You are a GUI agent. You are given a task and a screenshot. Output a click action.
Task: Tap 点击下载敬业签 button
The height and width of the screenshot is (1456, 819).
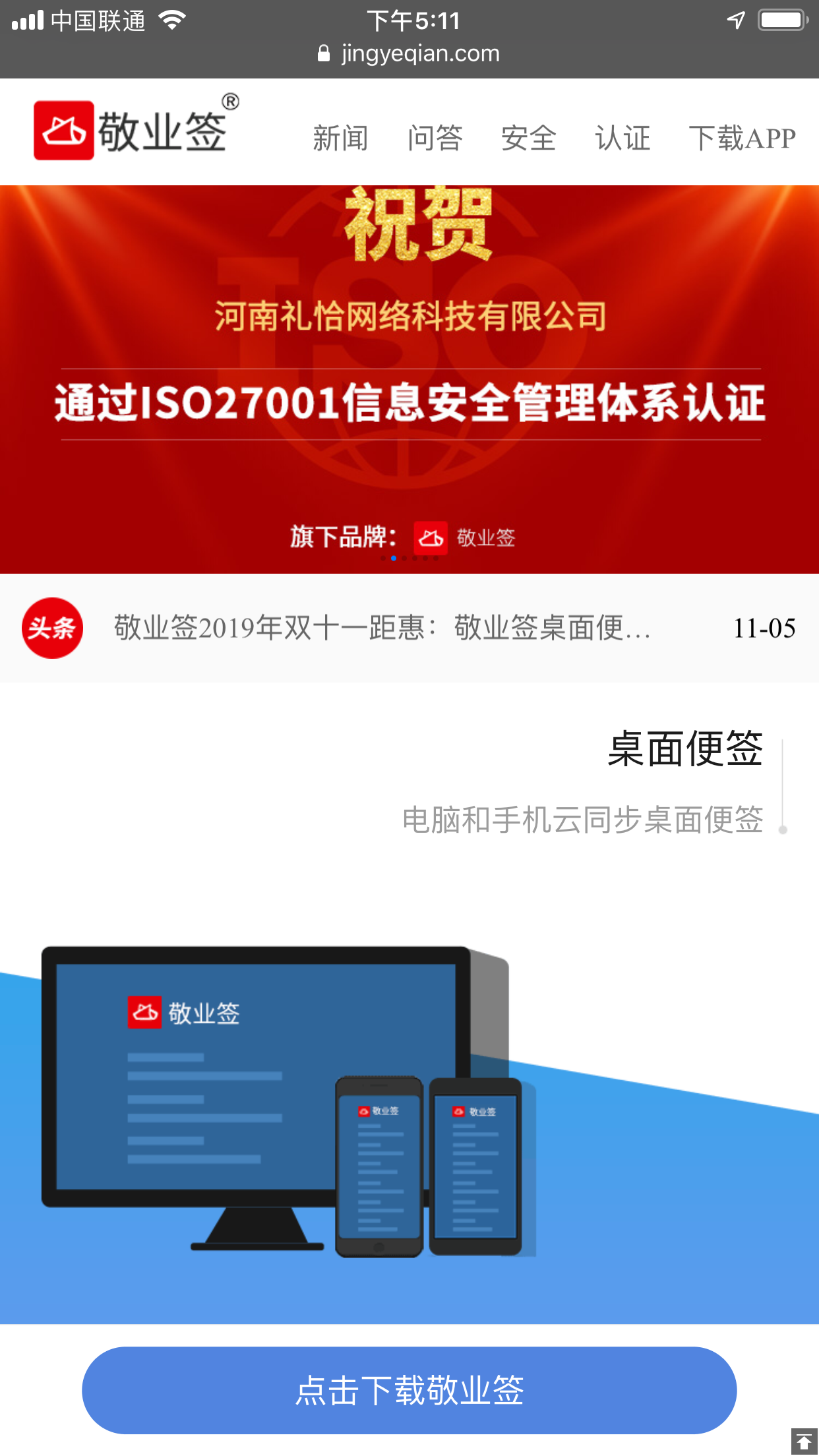pyautogui.click(x=409, y=1390)
